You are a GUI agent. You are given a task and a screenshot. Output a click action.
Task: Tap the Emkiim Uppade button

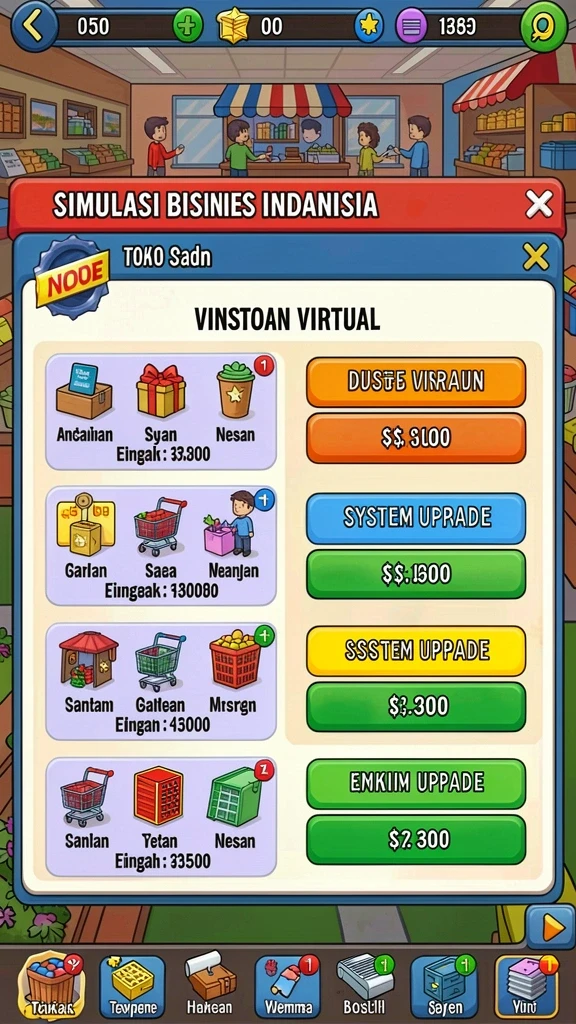(x=416, y=784)
